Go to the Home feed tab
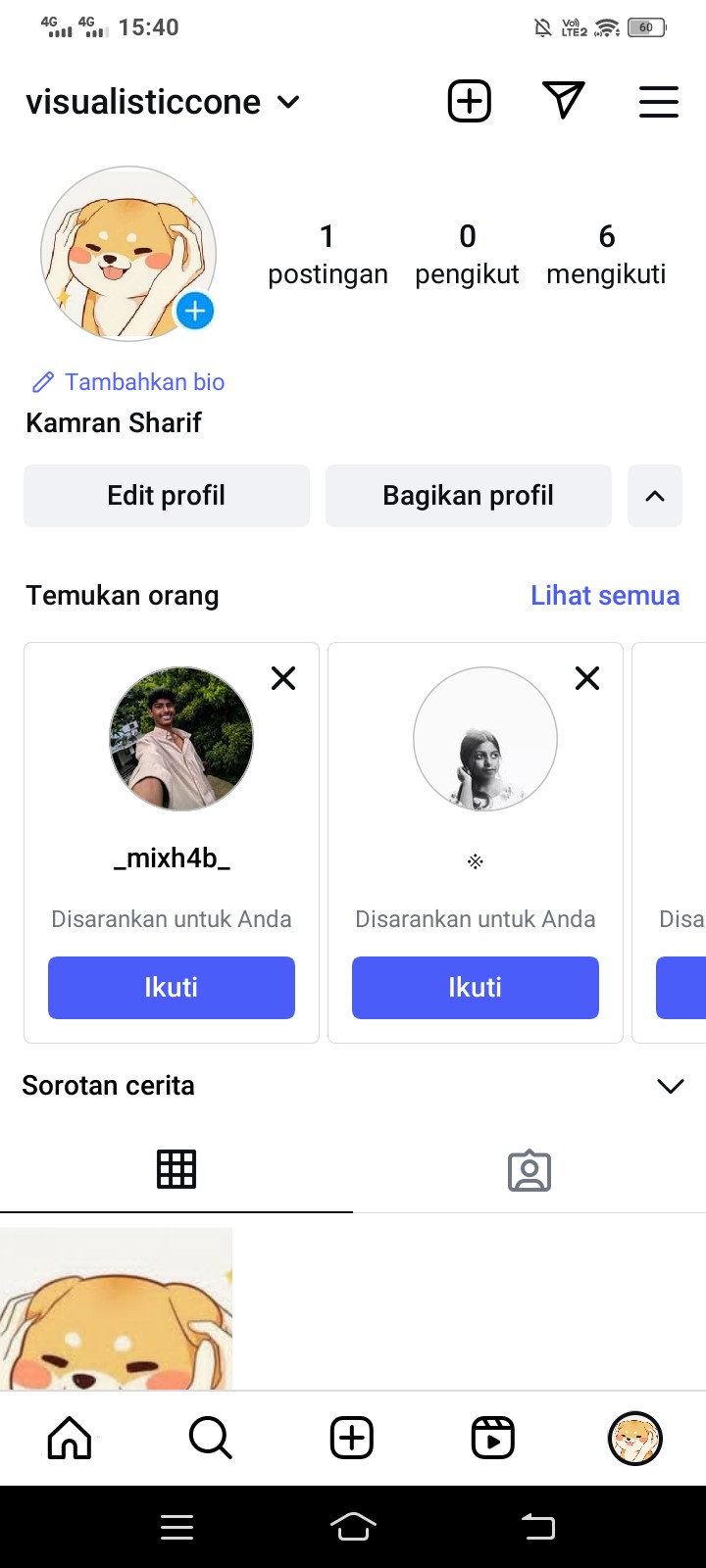This screenshot has width=706, height=1568. [x=70, y=1439]
